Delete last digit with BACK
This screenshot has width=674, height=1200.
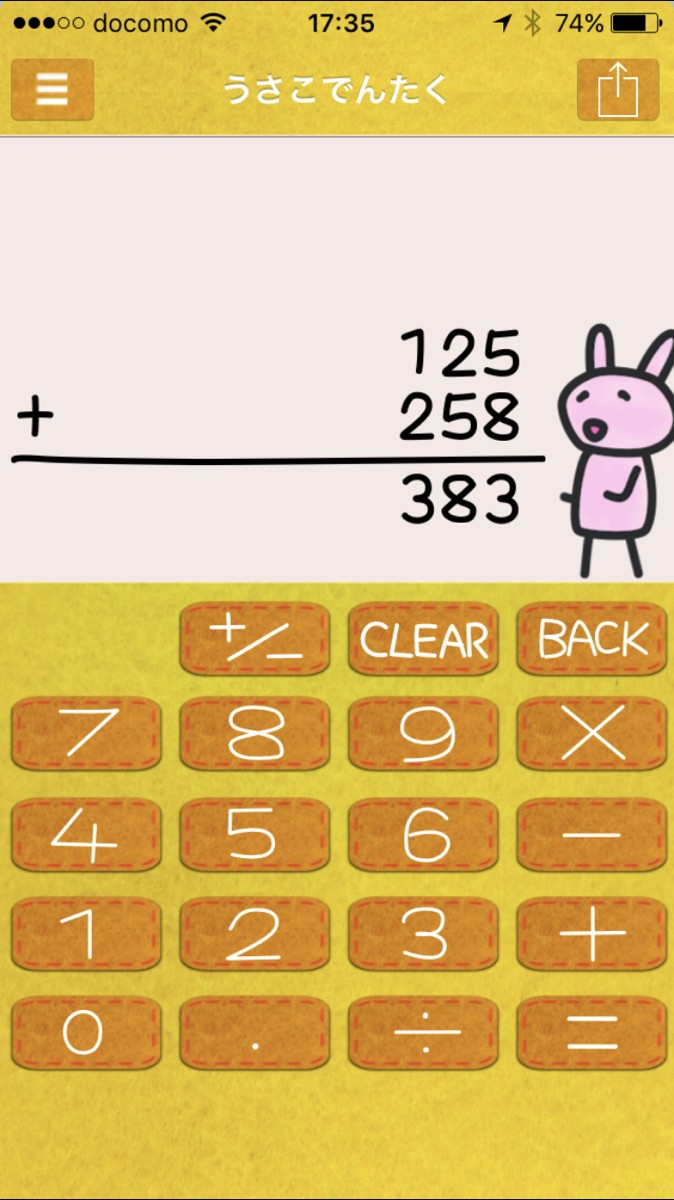tap(592, 640)
